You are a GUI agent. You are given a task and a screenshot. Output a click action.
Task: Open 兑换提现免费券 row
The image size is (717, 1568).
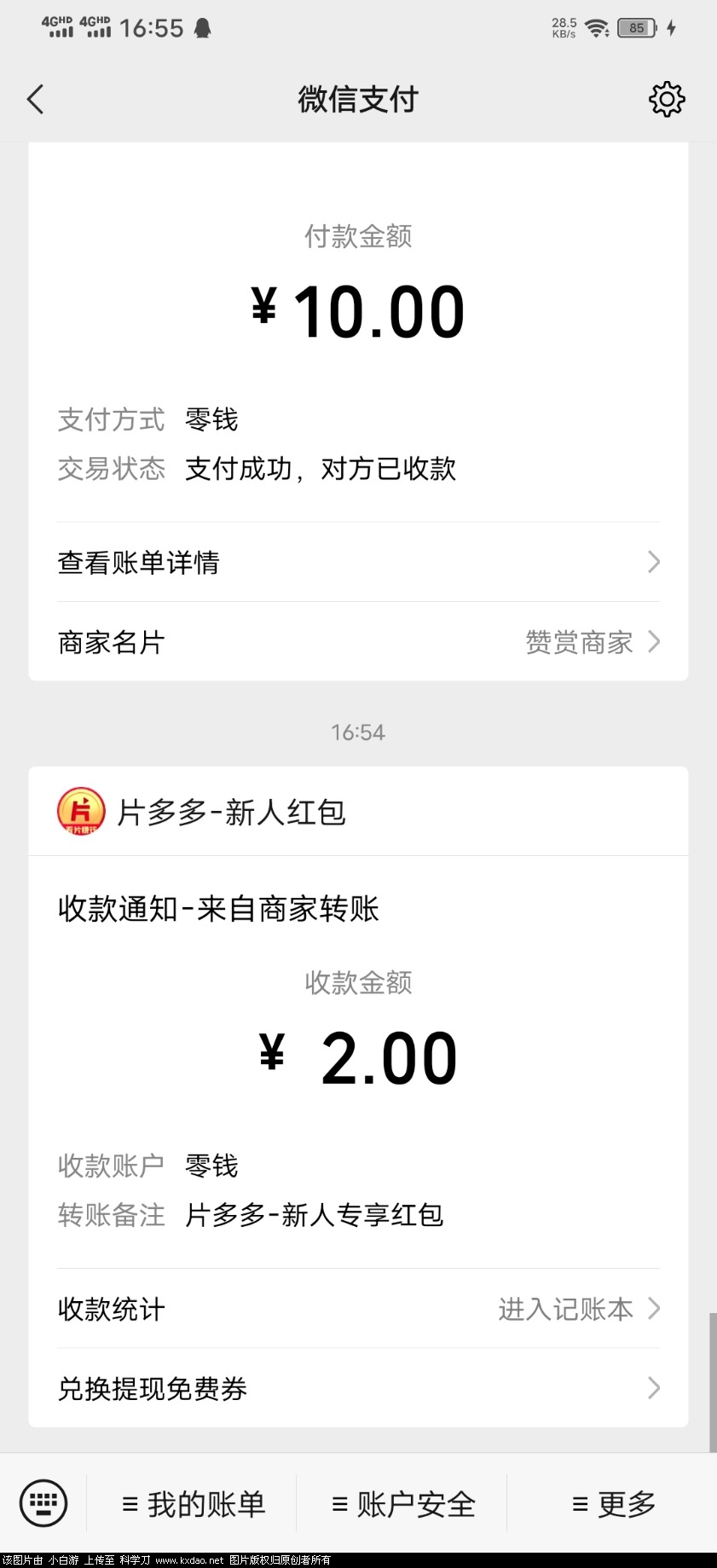[358, 1389]
